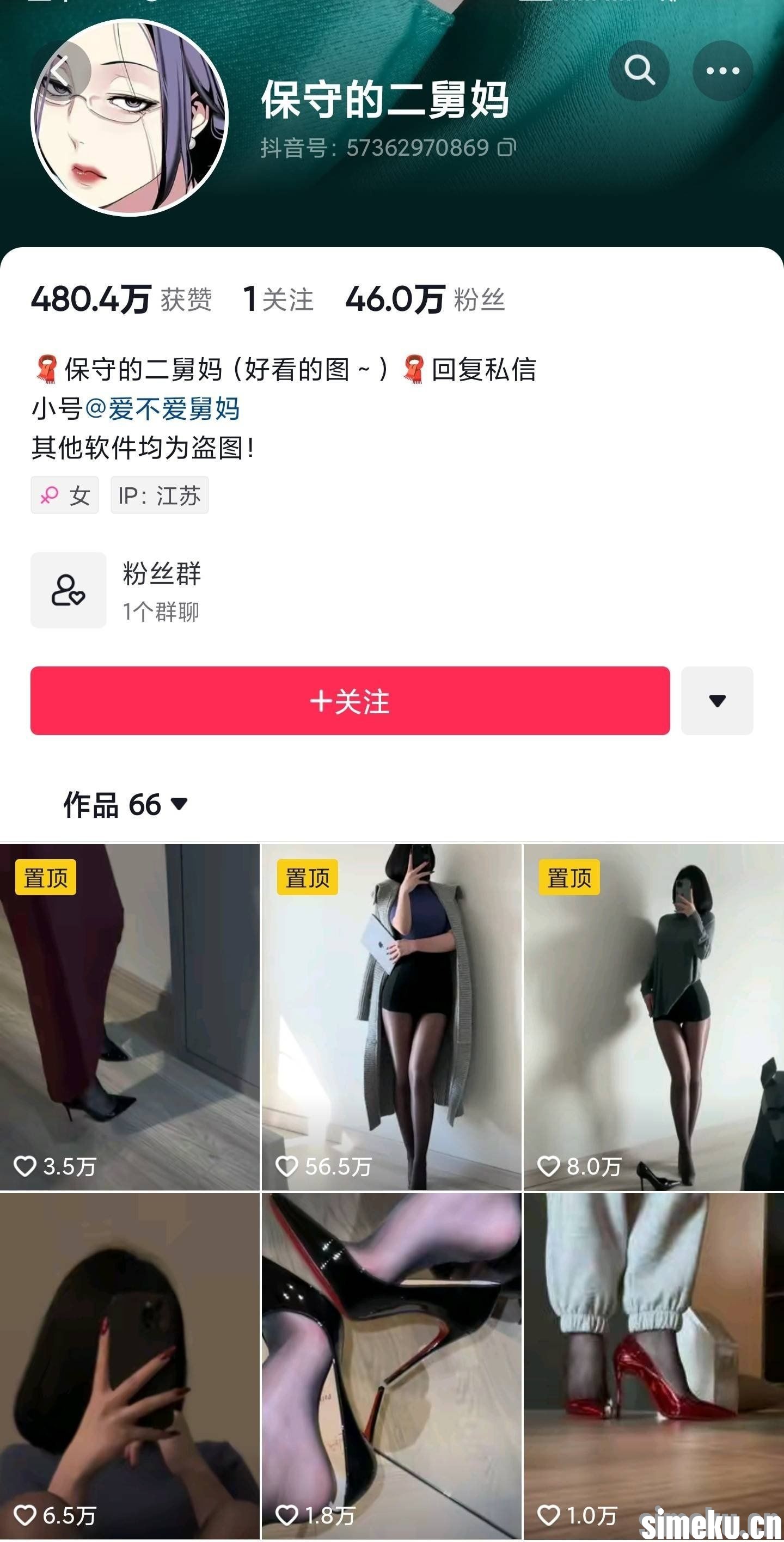Copy the Douyin ID 57362970869
Screen dimensions: 784x1542
click(506, 147)
